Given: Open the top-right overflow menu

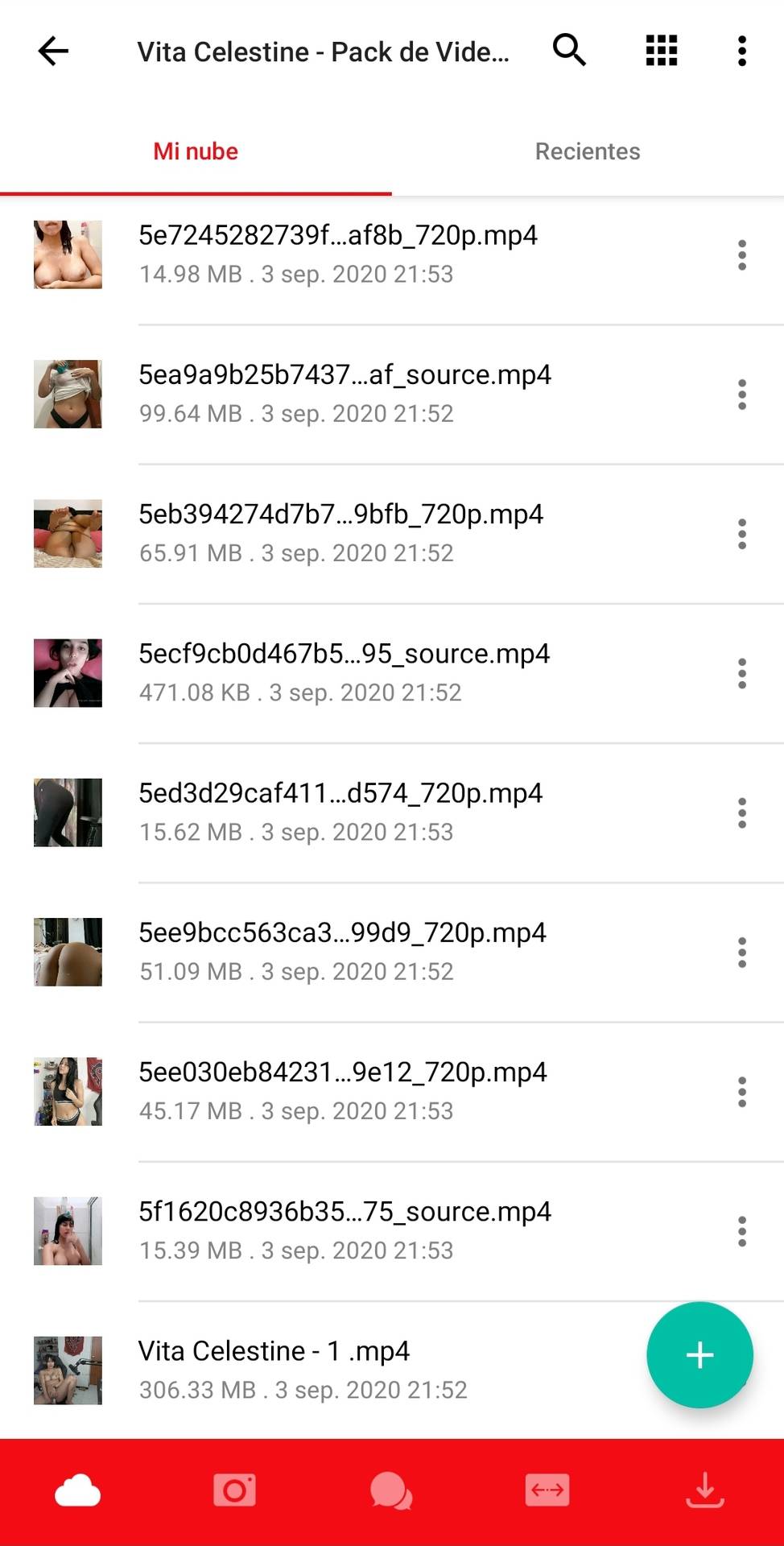Looking at the screenshot, I should coord(741,51).
